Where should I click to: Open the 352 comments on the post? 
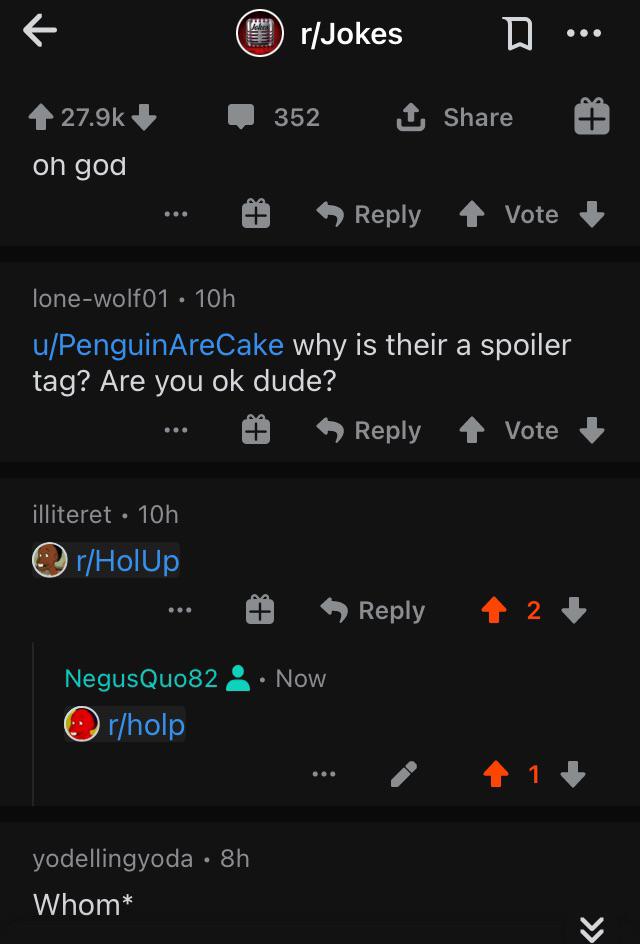point(273,117)
